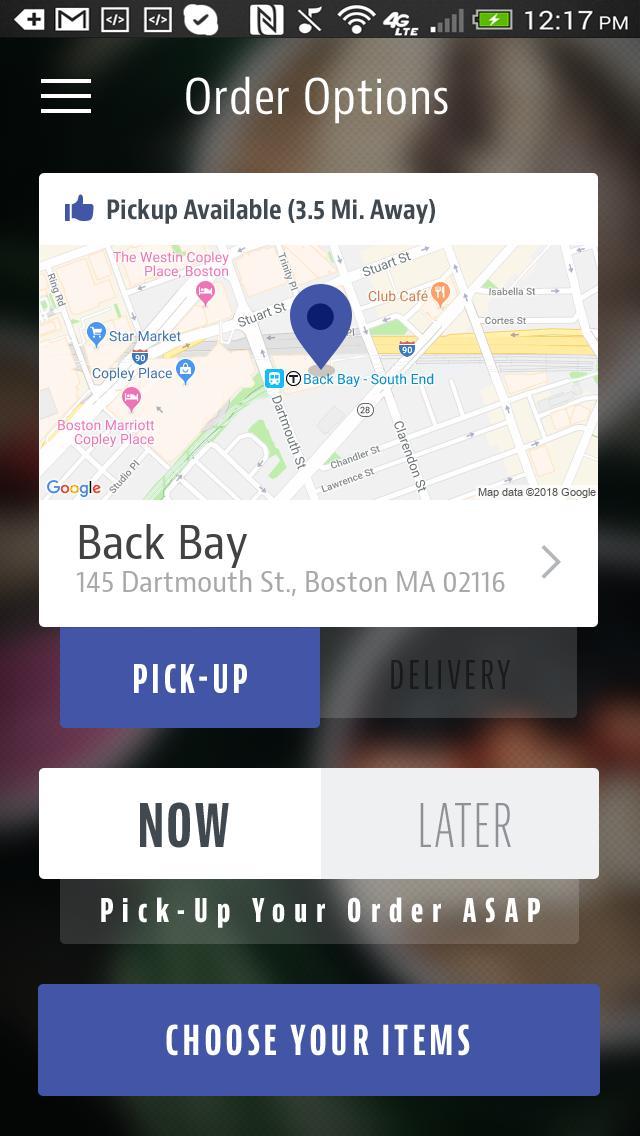Switch to Later for order timing
Screen dimensions: 640x1136
[461, 824]
